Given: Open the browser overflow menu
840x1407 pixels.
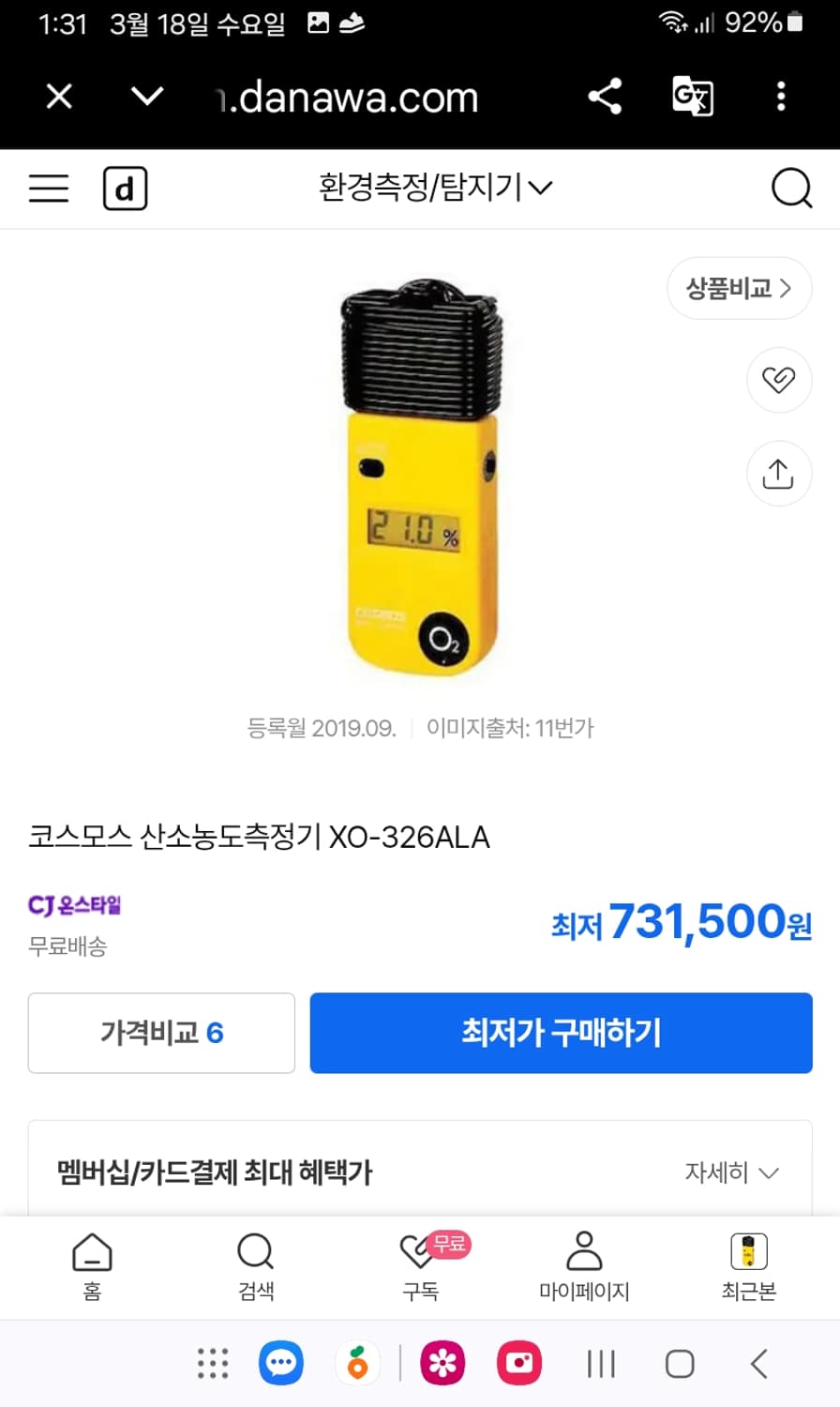Looking at the screenshot, I should tap(781, 97).
